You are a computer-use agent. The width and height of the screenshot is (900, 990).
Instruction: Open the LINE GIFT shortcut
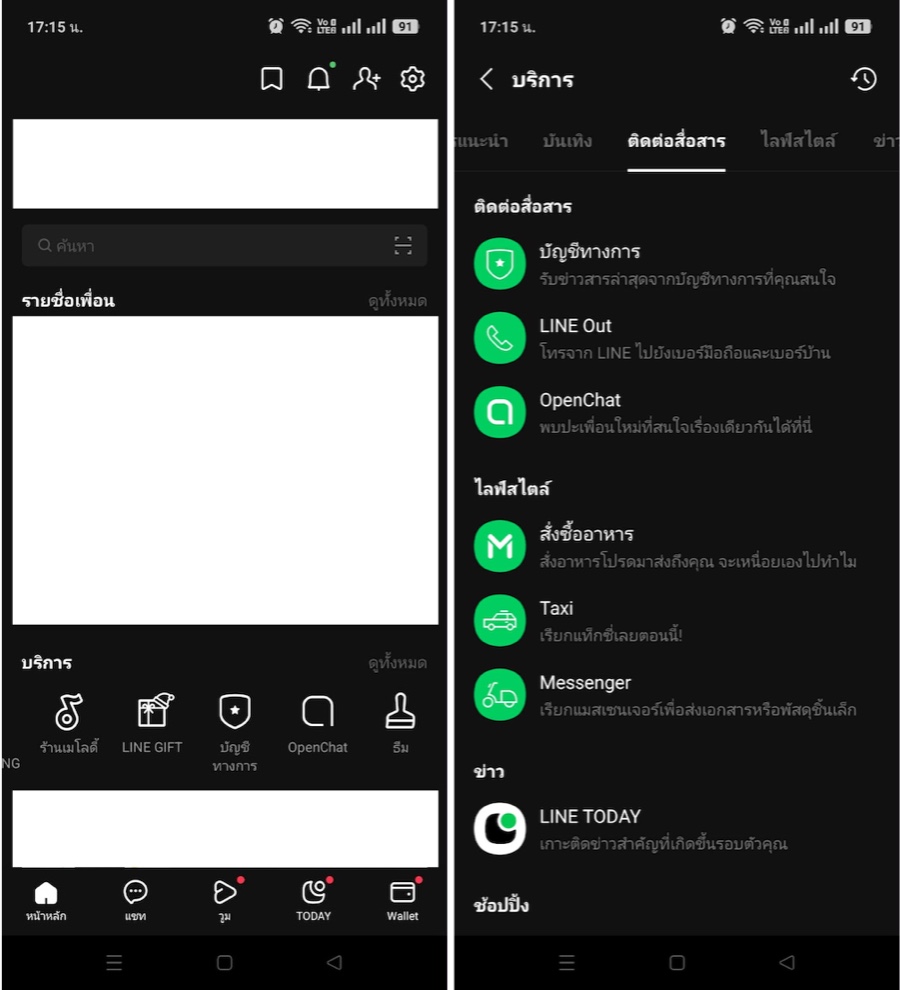coord(152,723)
